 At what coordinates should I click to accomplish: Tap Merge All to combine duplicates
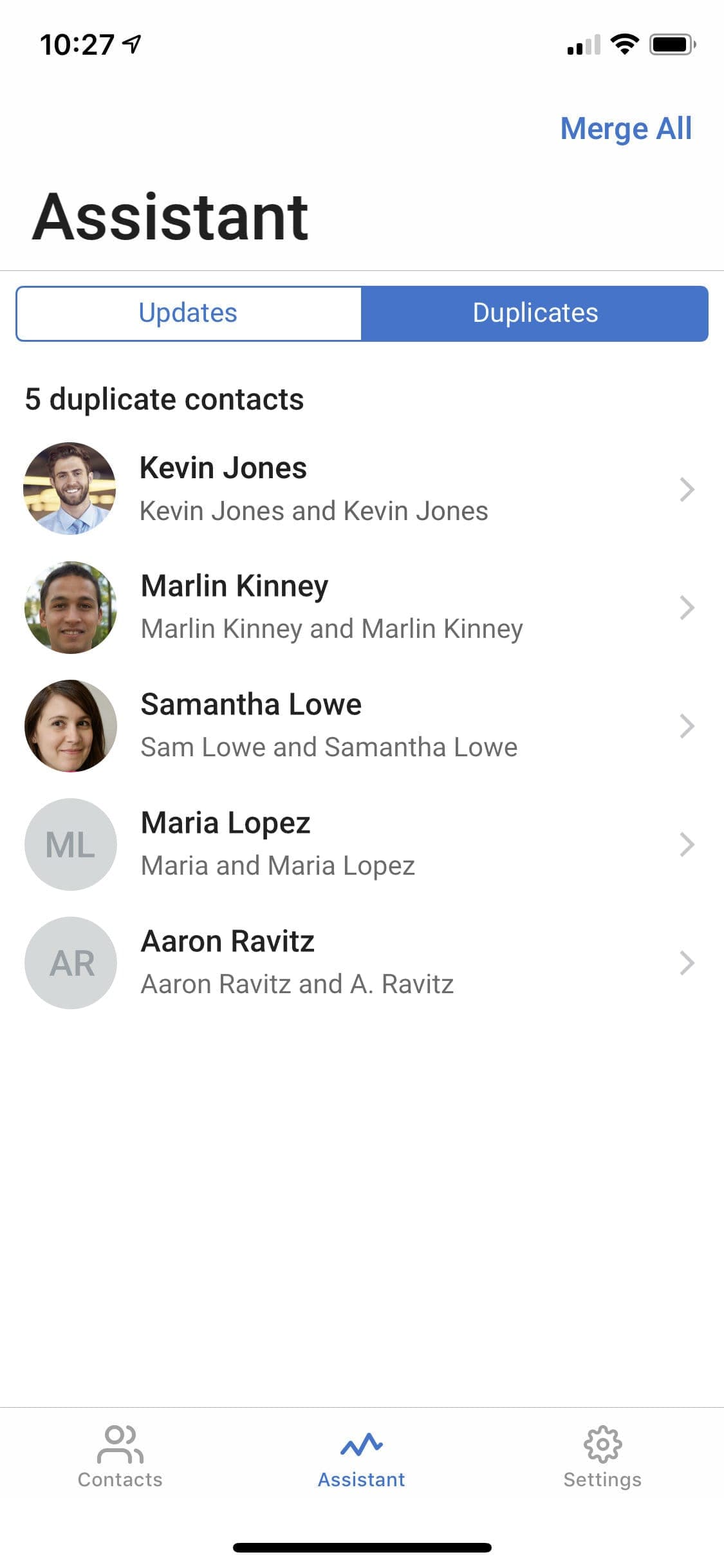(x=626, y=129)
